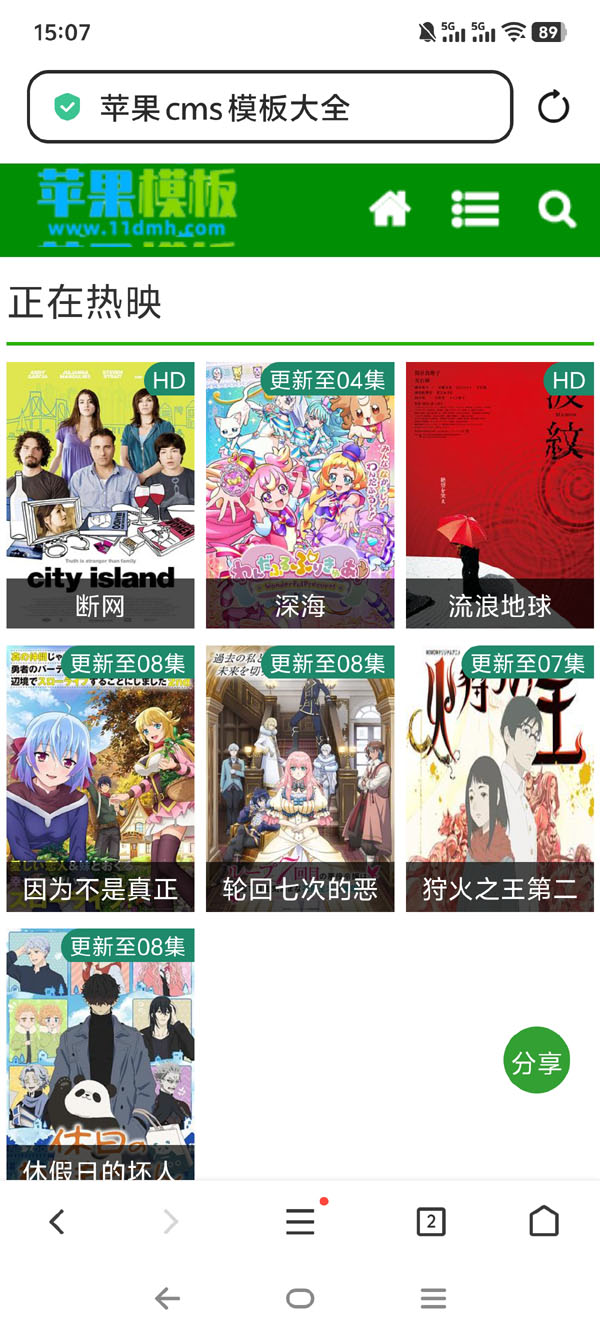Open the site search magnifier

pos(557,210)
